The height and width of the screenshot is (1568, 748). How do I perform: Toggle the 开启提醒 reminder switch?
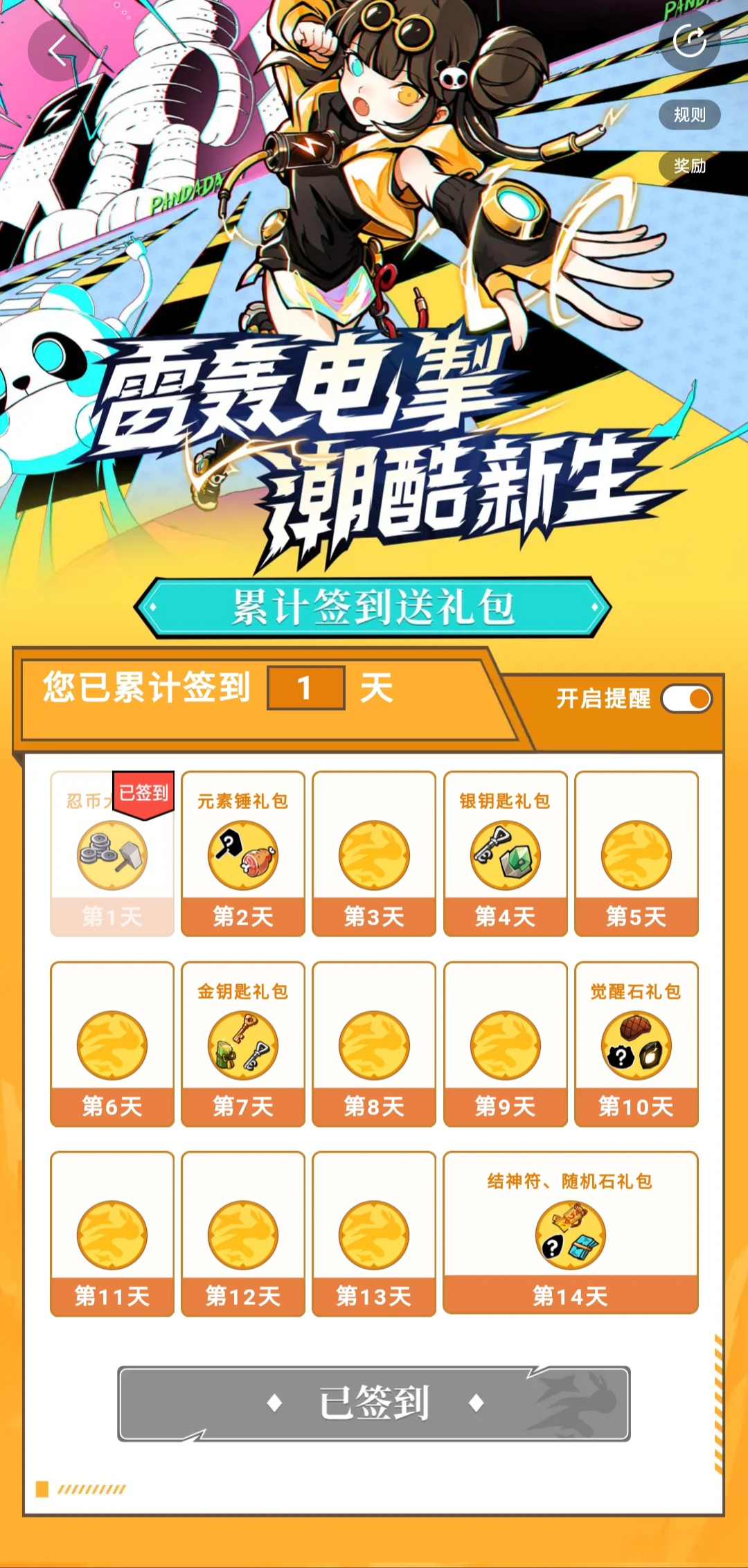pos(686,698)
